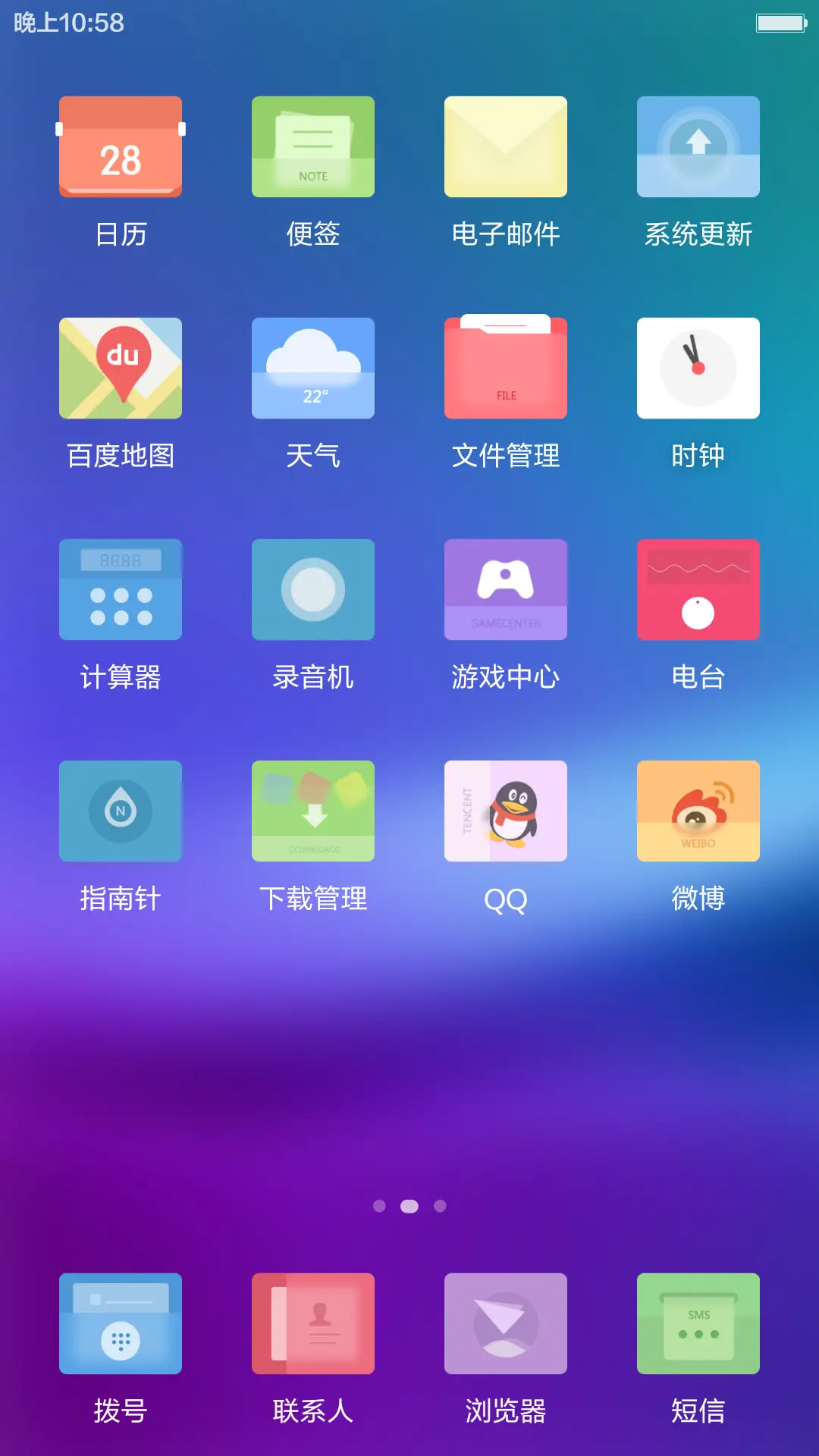The height and width of the screenshot is (1456, 819).
Task: Open the 游戏中心 Game Center
Action: point(506,589)
